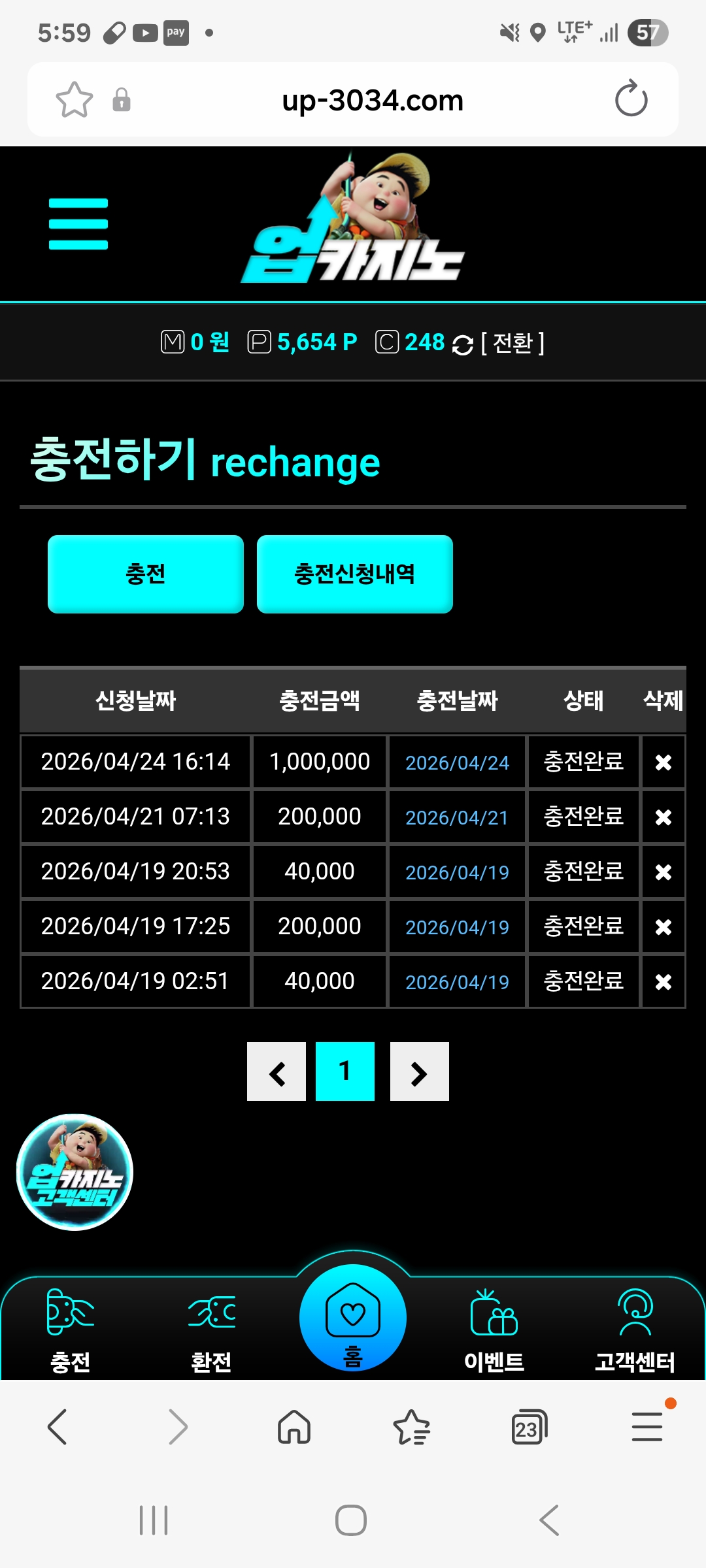Delete the 2026/04/24 16:14 recharge entry
The image size is (706, 1568).
click(x=663, y=762)
